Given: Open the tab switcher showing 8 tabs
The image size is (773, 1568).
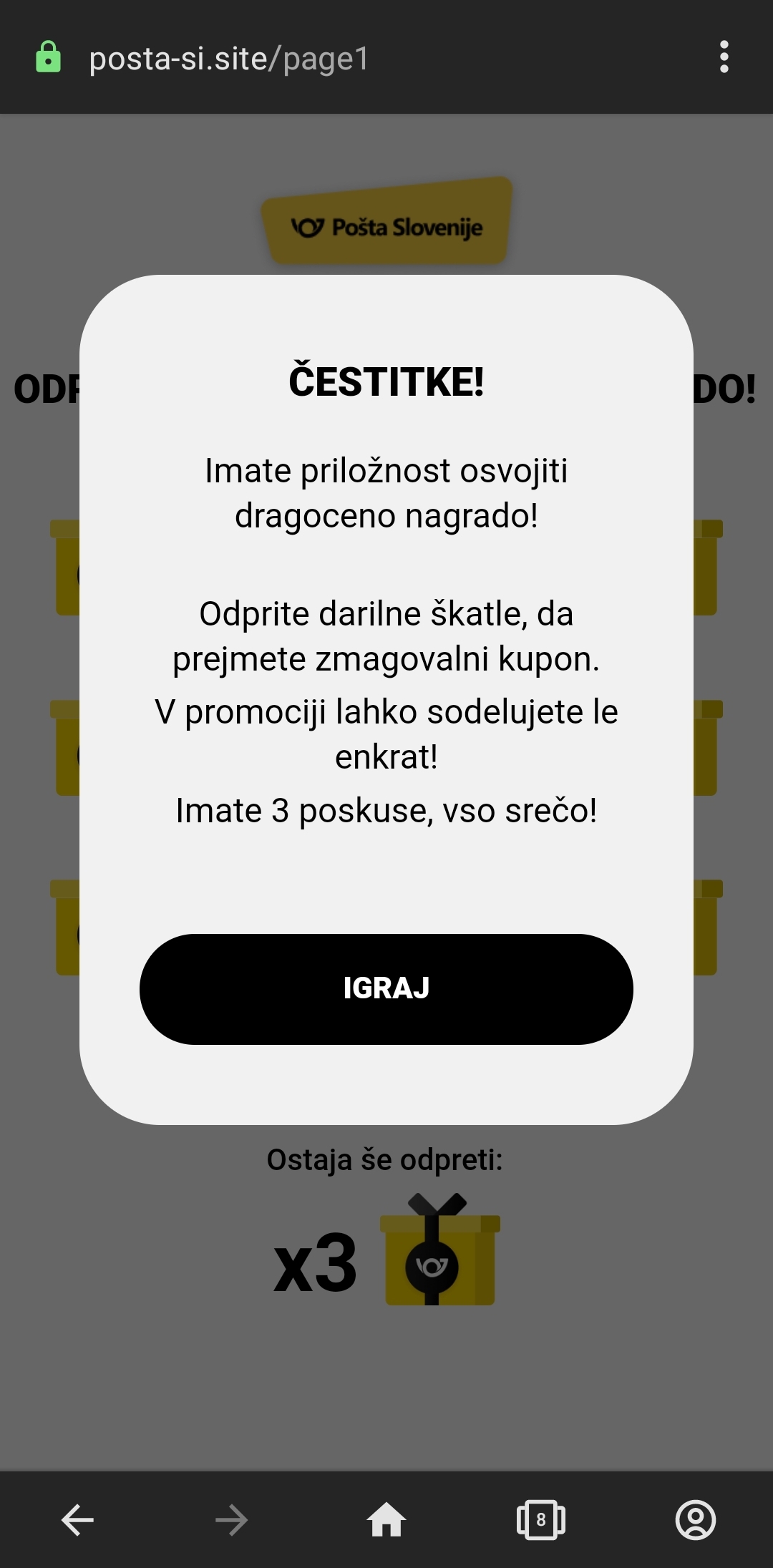Looking at the screenshot, I should tap(541, 1519).
